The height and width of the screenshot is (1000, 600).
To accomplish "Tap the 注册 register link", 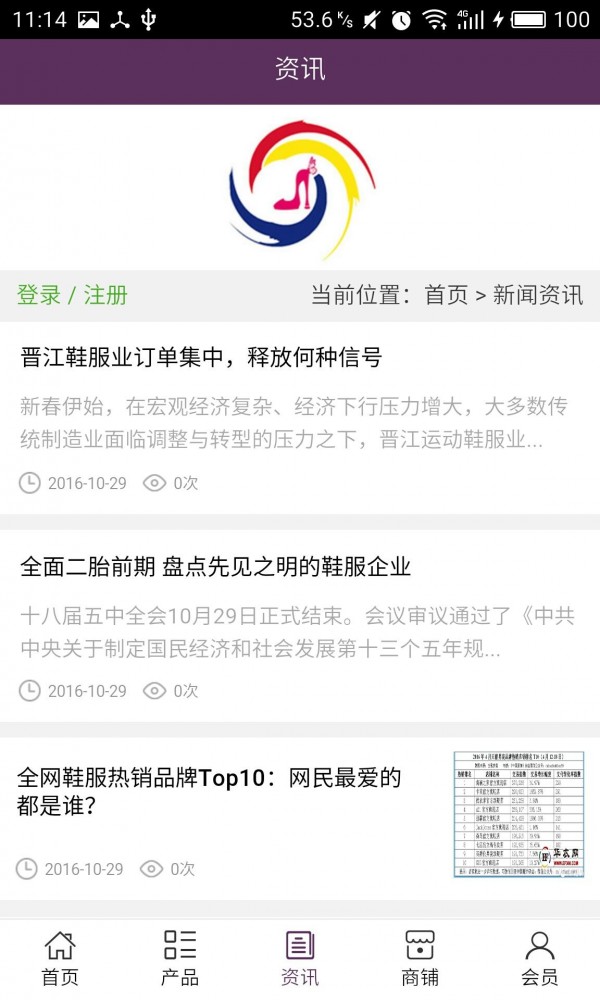I will tap(105, 295).
